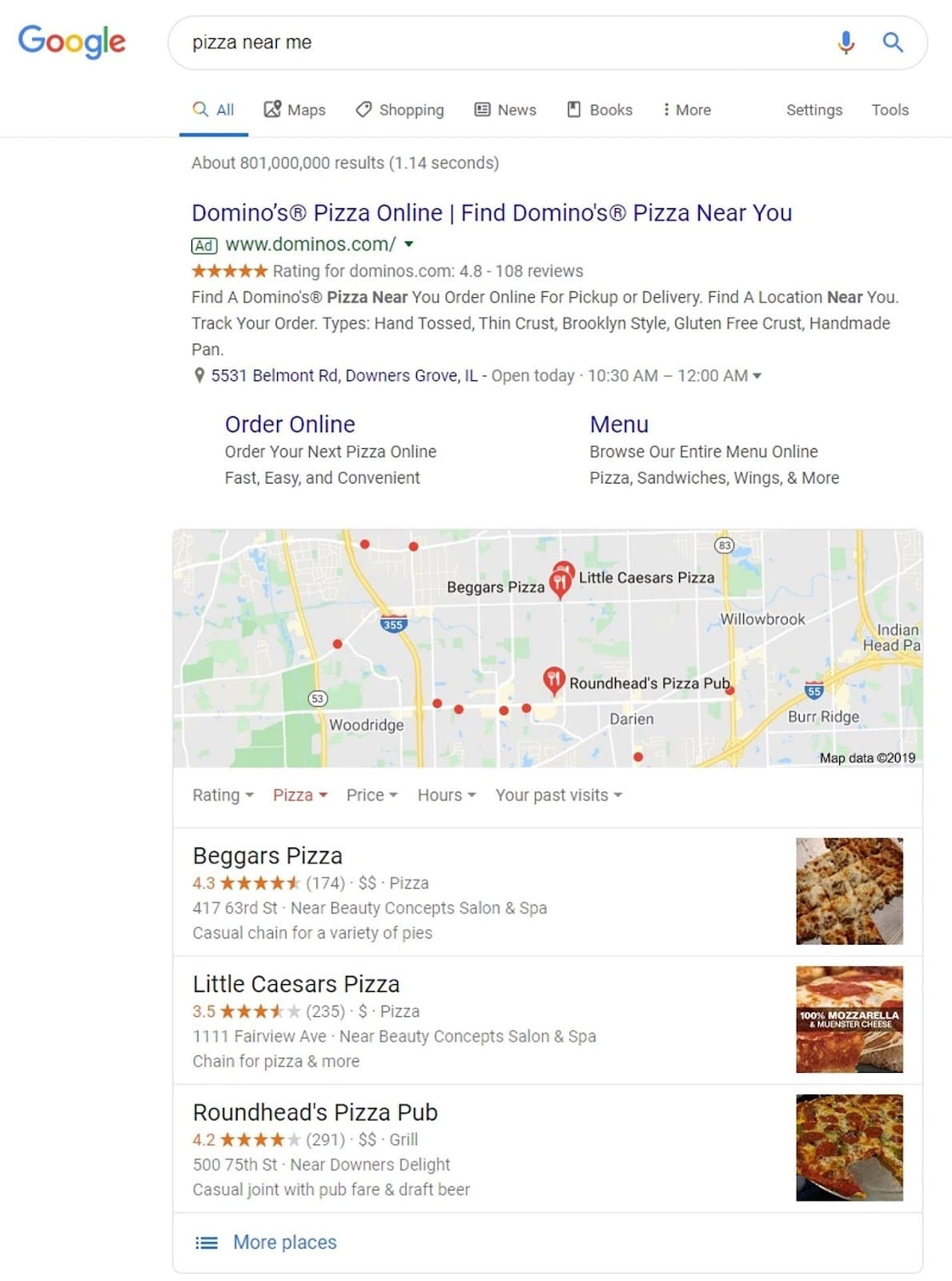The width and height of the screenshot is (952, 1281).
Task: Switch to the Books tab
Action: coord(600,110)
